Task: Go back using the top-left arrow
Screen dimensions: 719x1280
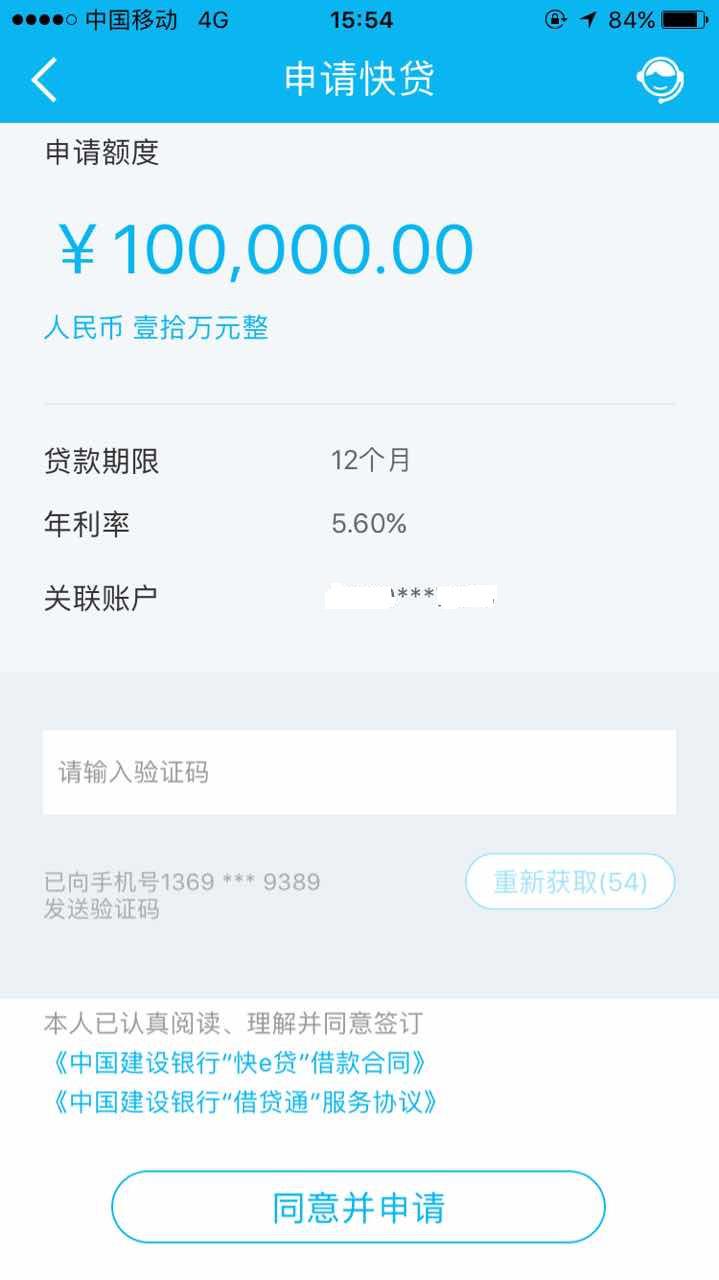Action: [44, 80]
